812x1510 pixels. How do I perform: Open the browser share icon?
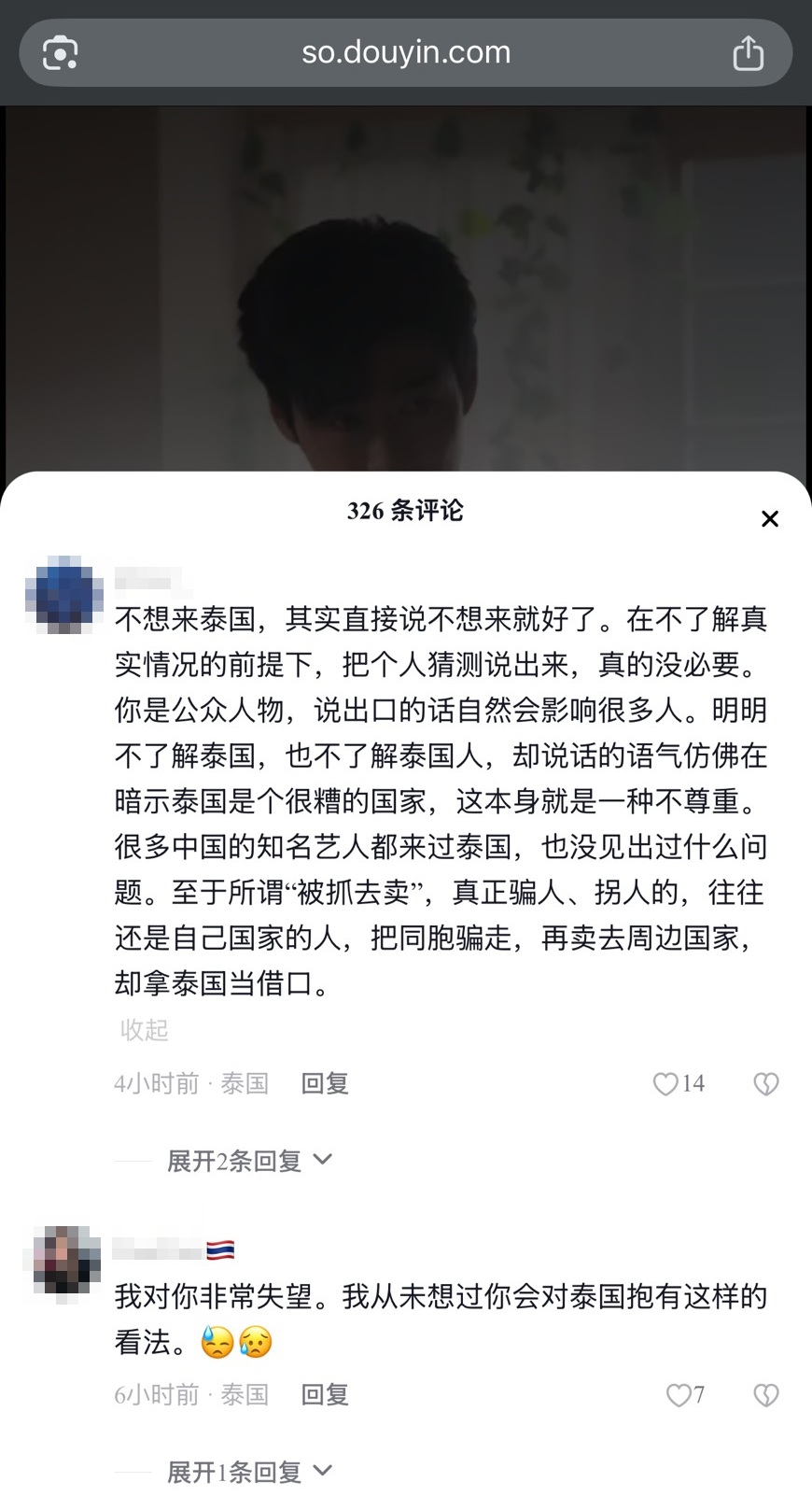coord(748,53)
